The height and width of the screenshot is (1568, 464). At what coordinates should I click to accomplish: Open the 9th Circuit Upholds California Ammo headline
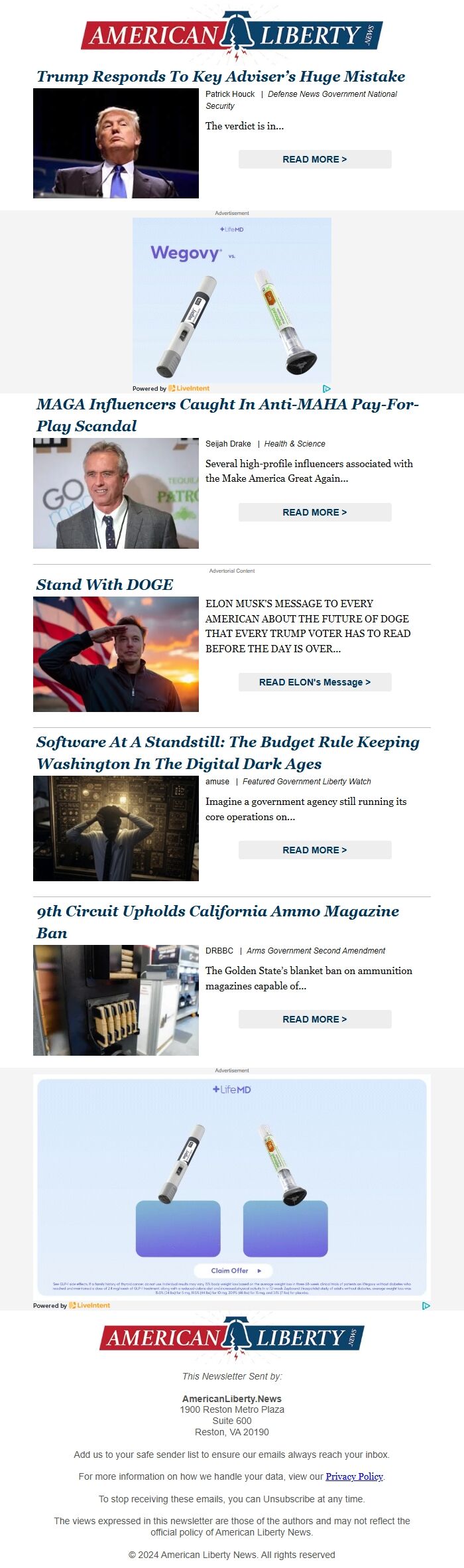coord(217,922)
